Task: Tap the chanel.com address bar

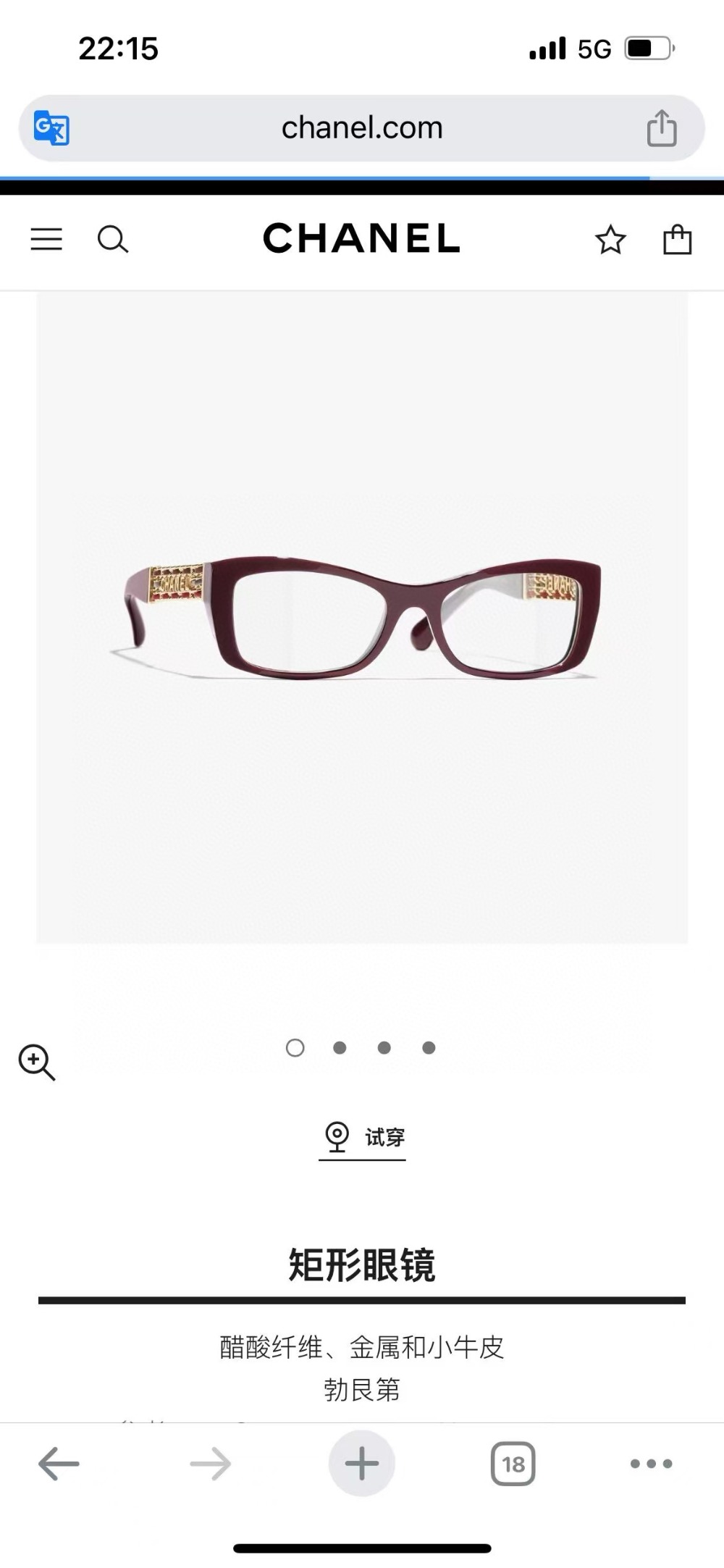Action: click(x=362, y=128)
